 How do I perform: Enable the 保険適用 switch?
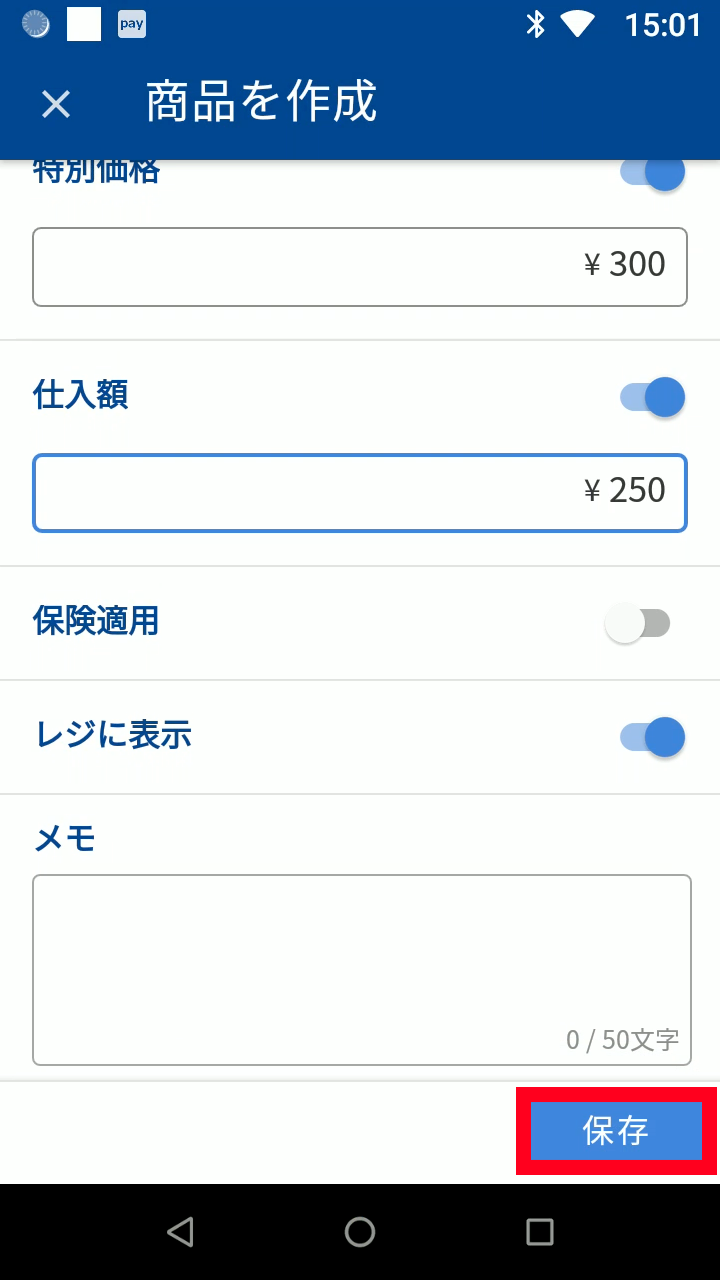(x=638, y=624)
